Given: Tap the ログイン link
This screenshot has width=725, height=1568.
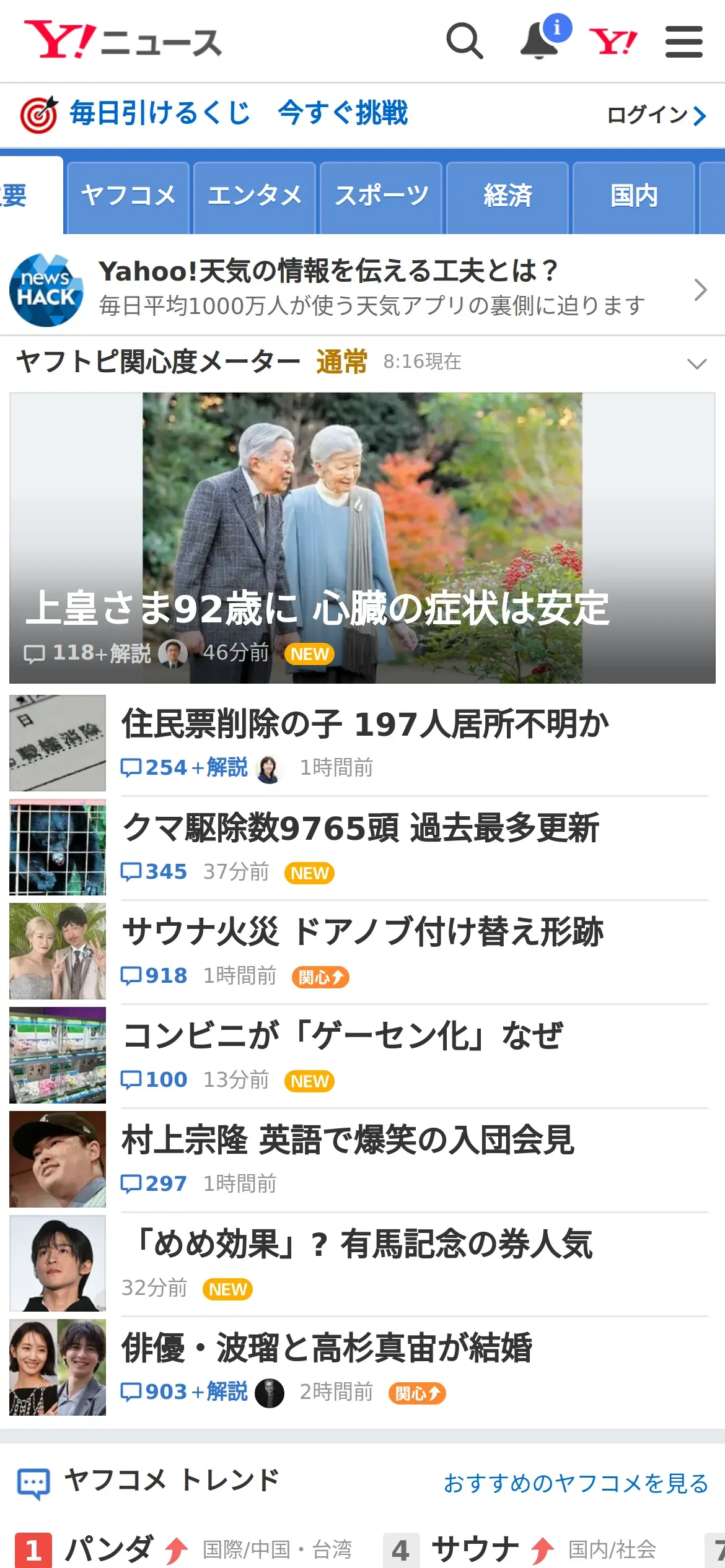Looking at the screenshot, I should click(656, 115).
